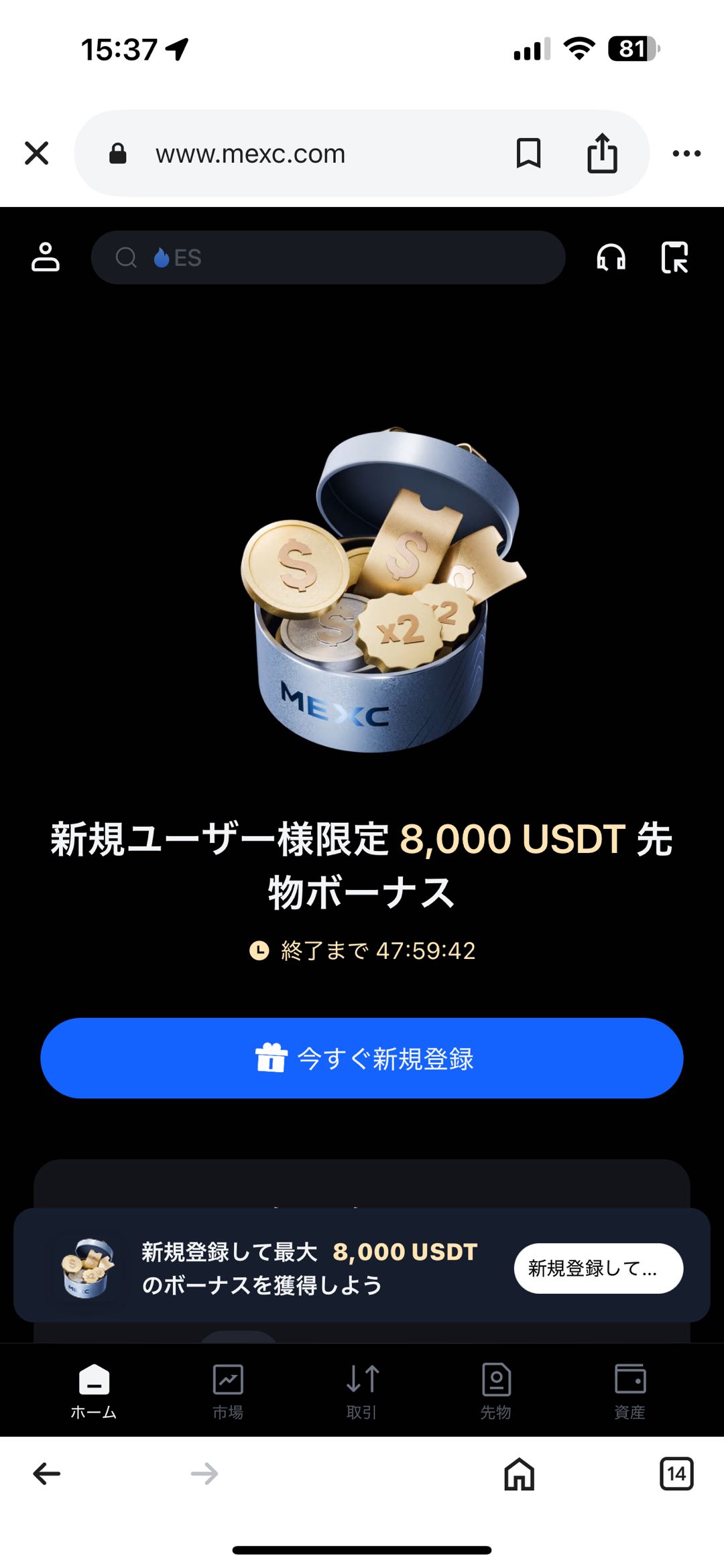724x1568 pixels.
Task: Open the browser home button
Action: point(520,1474)
